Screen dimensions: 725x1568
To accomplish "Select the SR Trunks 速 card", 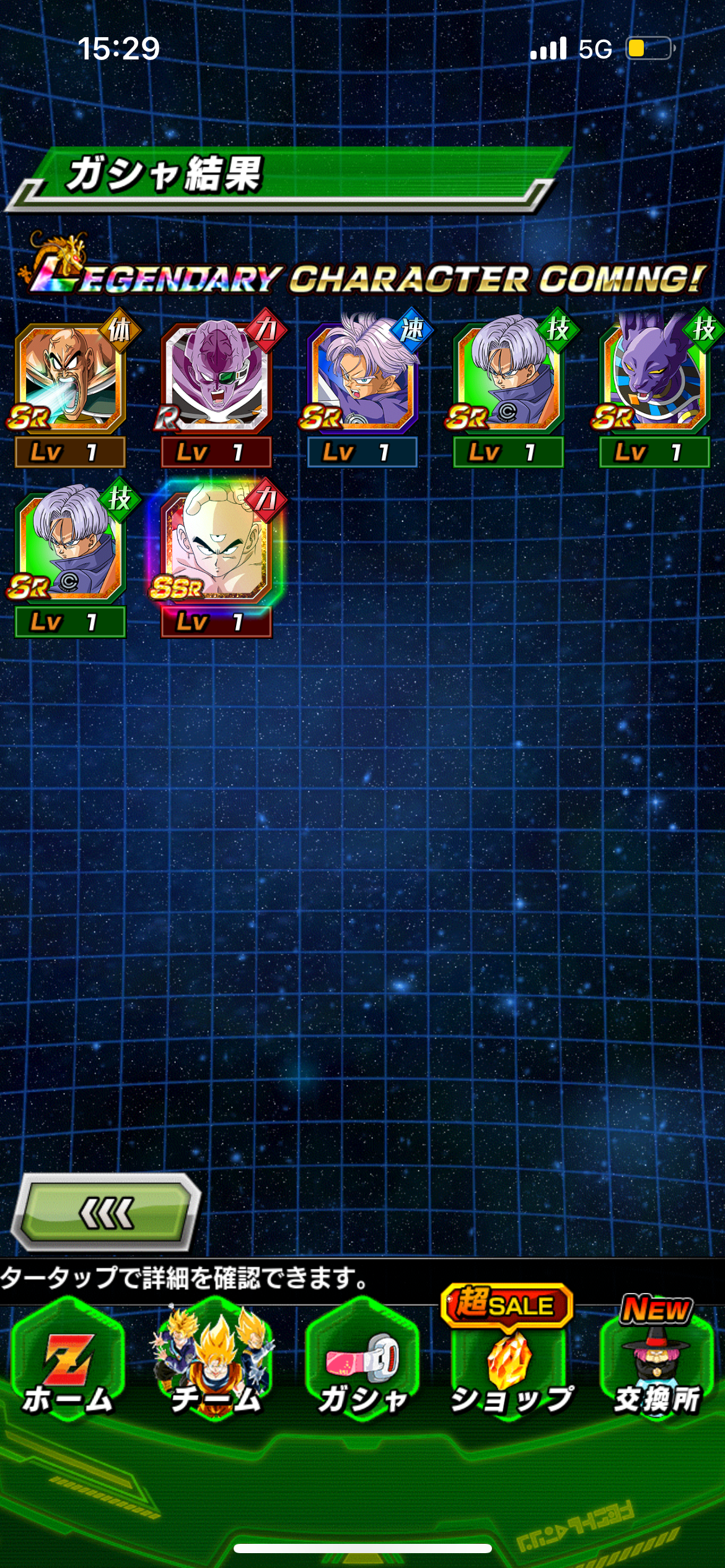I will pyautogui.click(x=364, y=388).
